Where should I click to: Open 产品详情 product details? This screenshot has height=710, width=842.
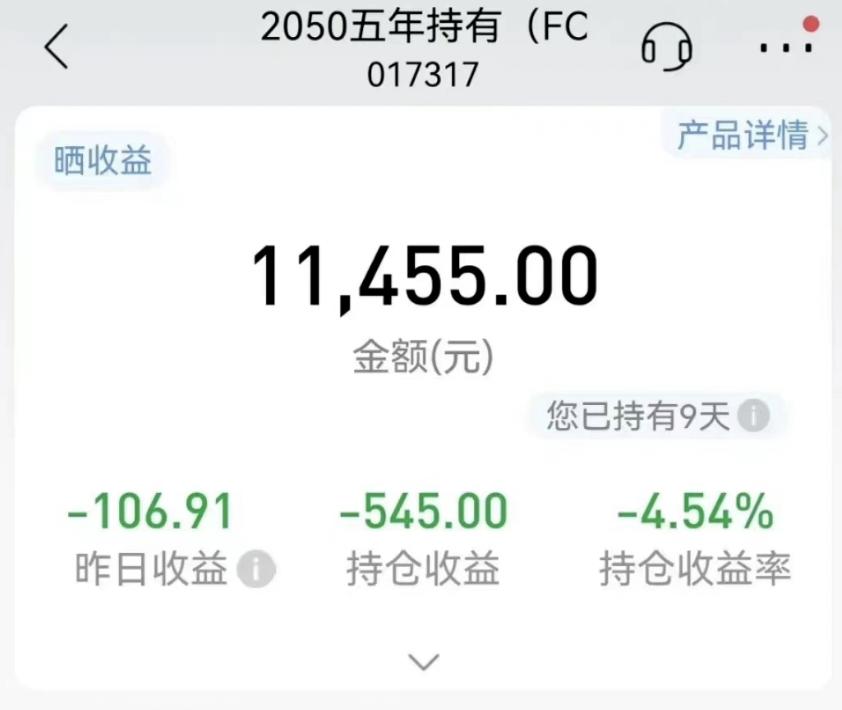coord(752,135)
